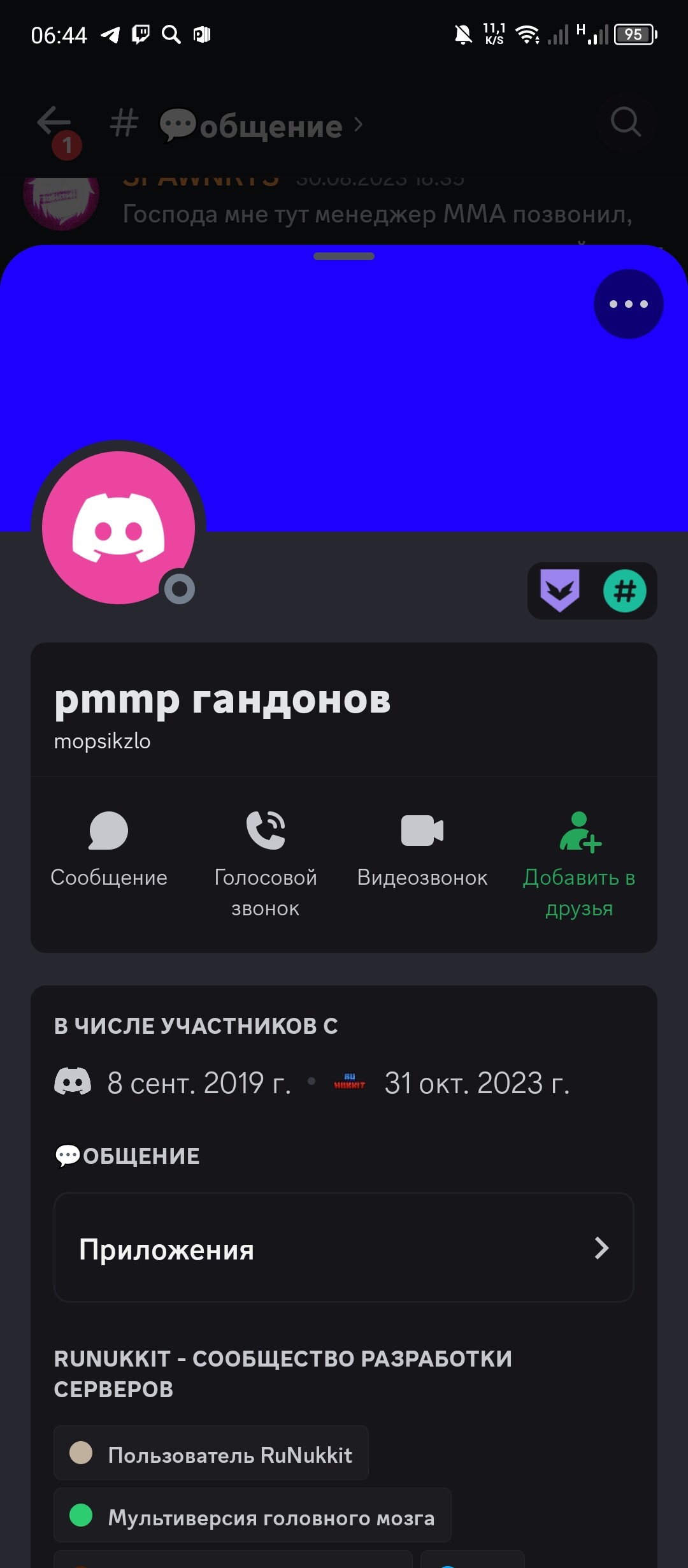
Task: Tap the purple HypeSquad badge
Action: (x=560, y=591)
